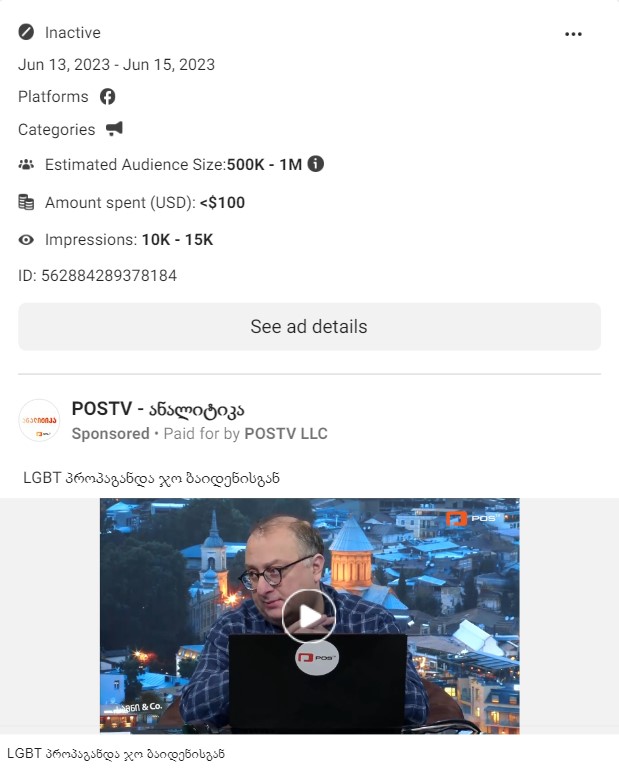The width and height of the screenshot is (619, 771).
Task: Open the three-dot overflow menu
Action: click(x=573, y=34)
